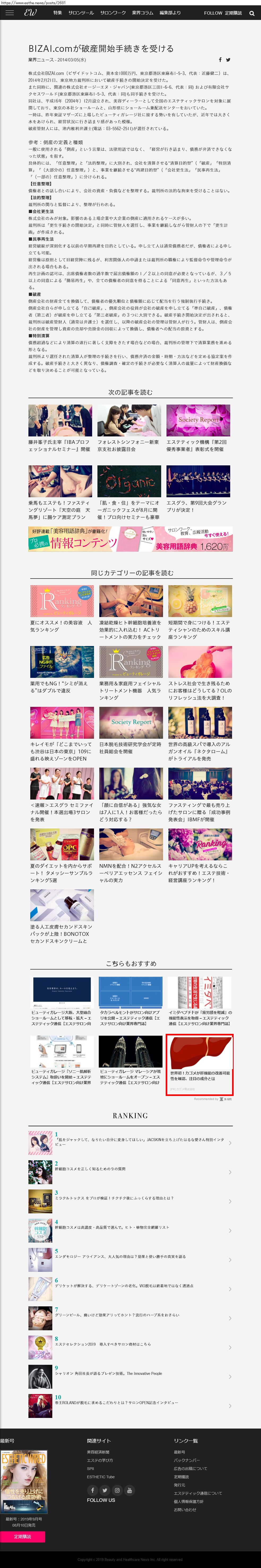Open the バックナンバー footer link
Image resolution: width=261 pixels, height=1568 pixels.
(186, 1460)
